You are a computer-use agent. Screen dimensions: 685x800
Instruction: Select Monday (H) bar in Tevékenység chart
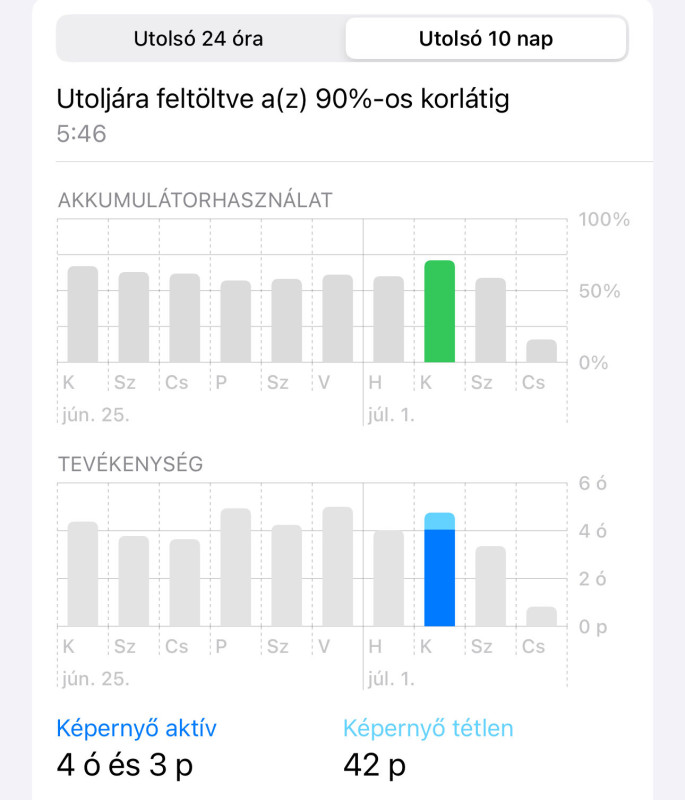(389, 578)
